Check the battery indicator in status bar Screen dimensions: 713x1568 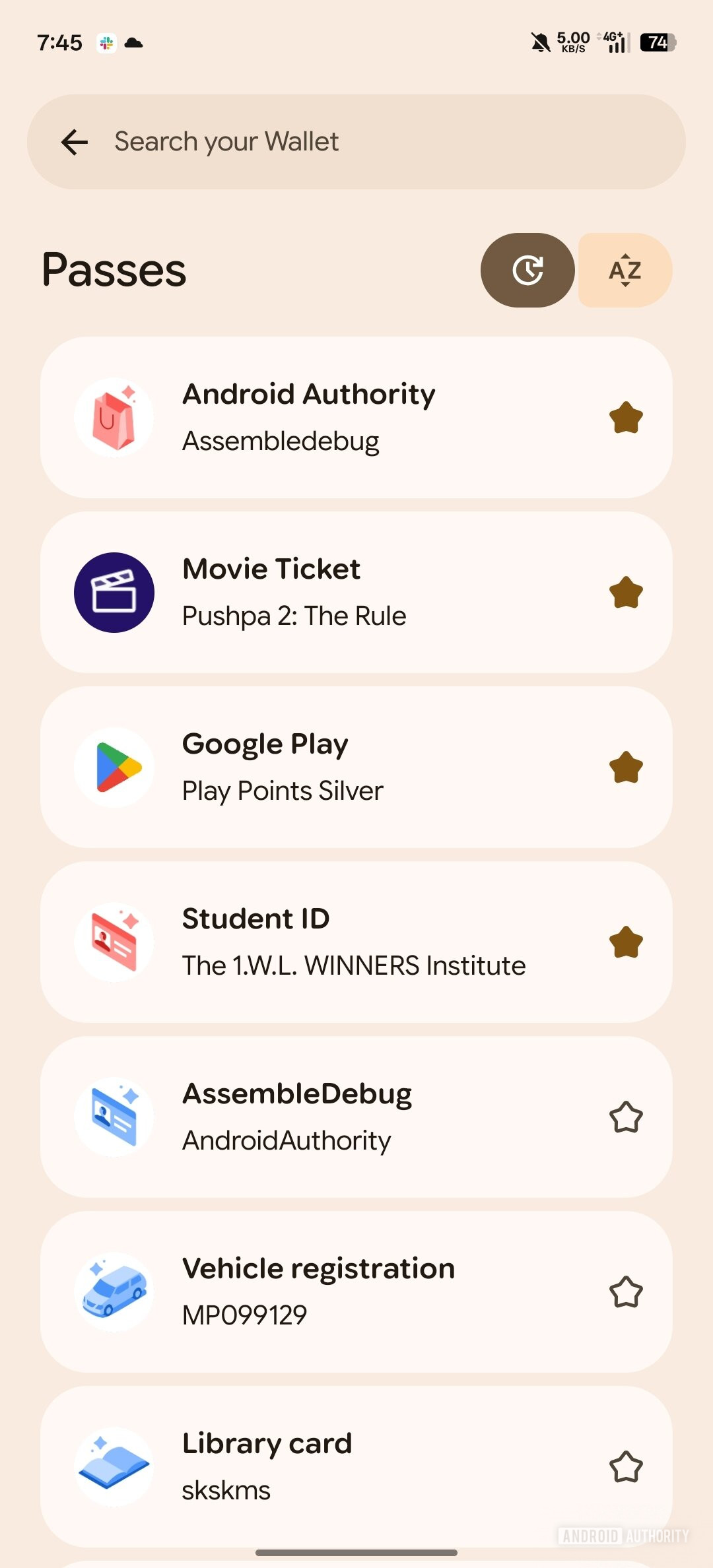[657, 42]
